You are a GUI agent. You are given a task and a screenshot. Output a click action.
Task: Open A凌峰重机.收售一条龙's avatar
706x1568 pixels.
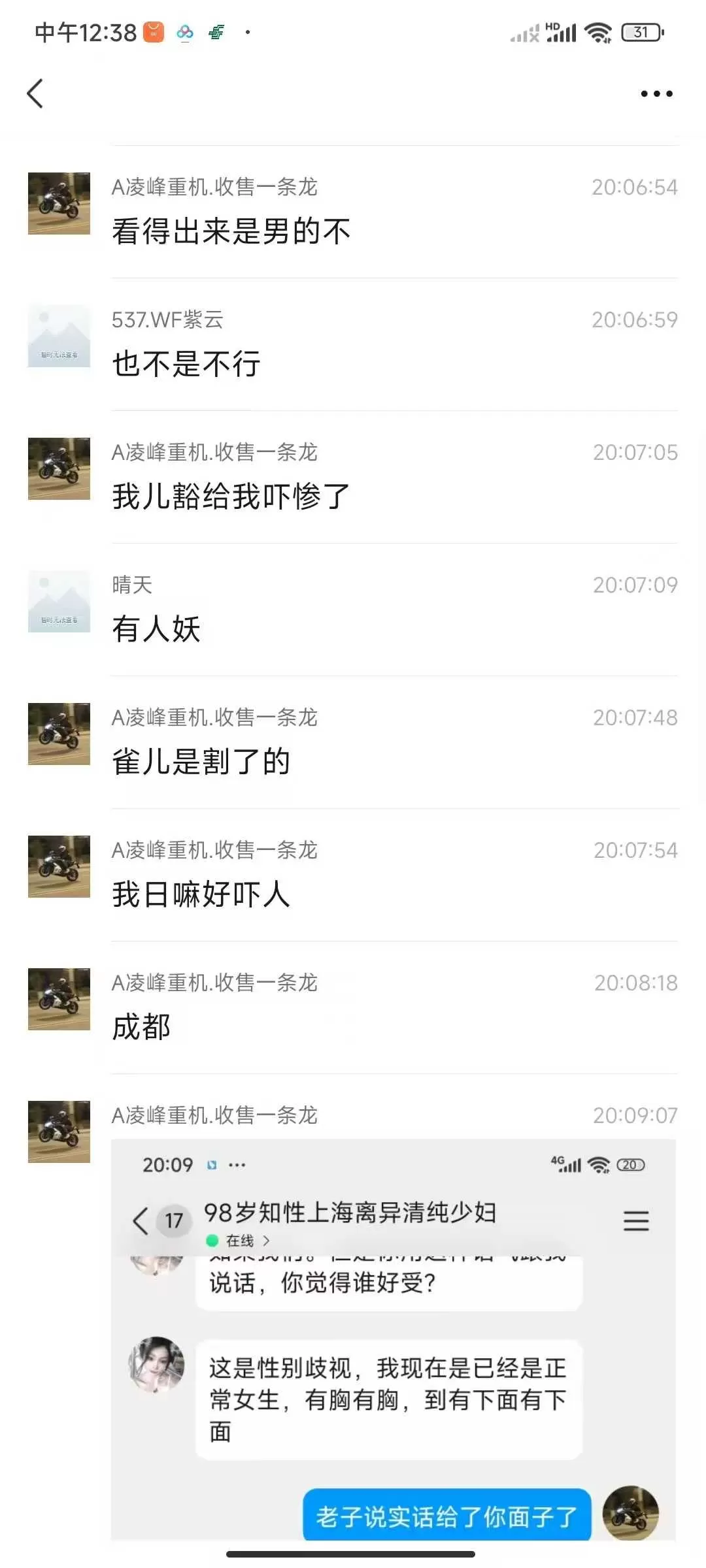point(59,204)
